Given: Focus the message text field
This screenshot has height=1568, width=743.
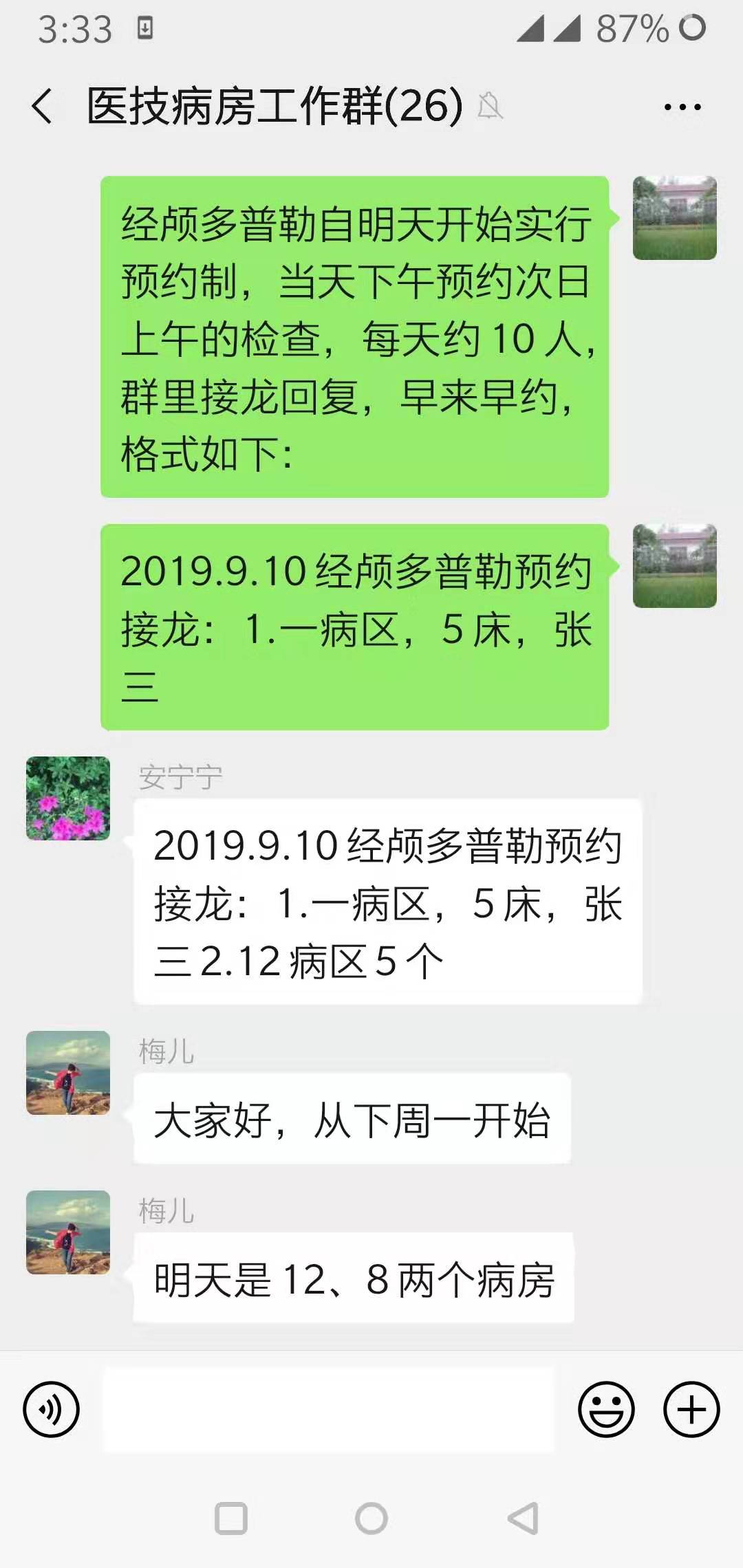Looking at the screenshot, I should point(329,1409).
